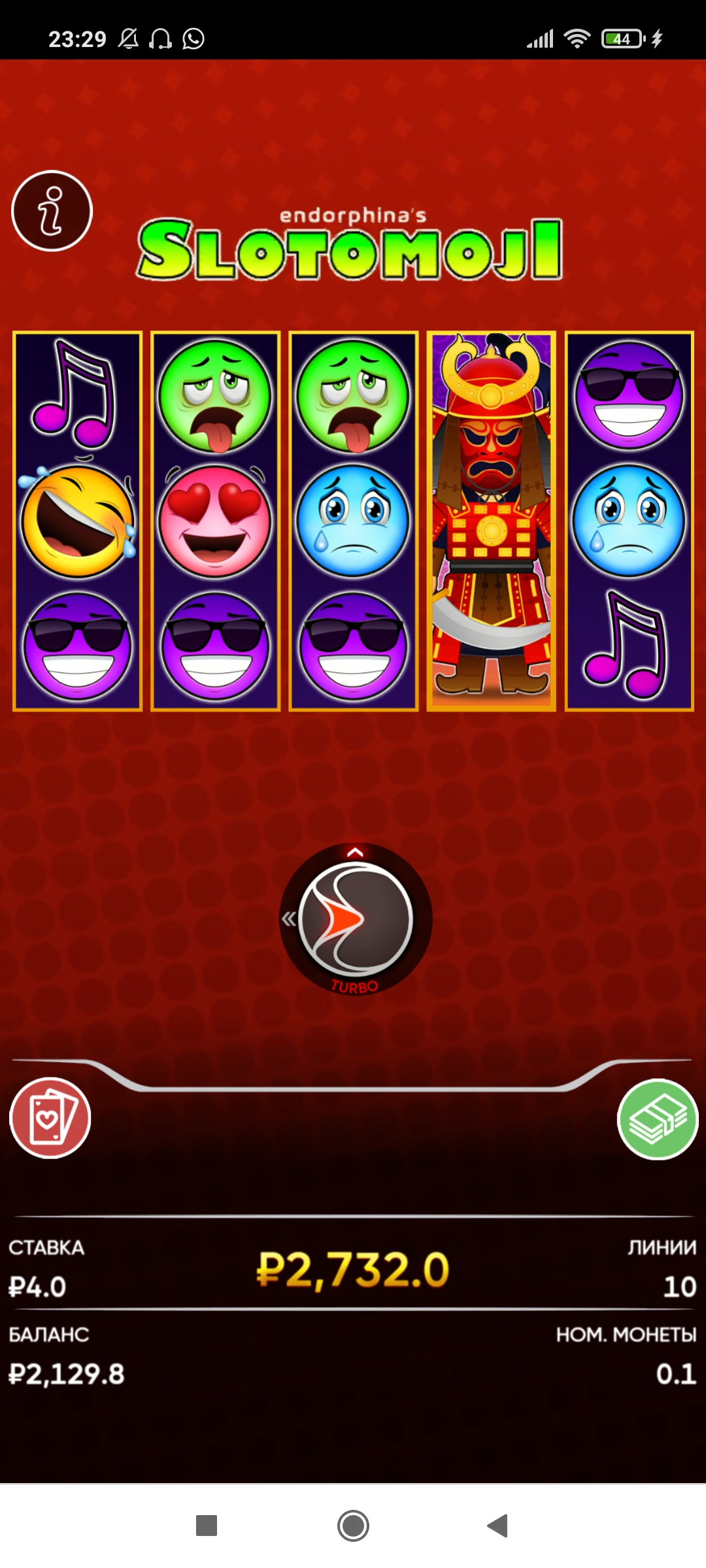Image resolution: width=706 pixels, height=1568 pixels.
Task: Spin the reels with the central button
Action: [x=356, y=919]
